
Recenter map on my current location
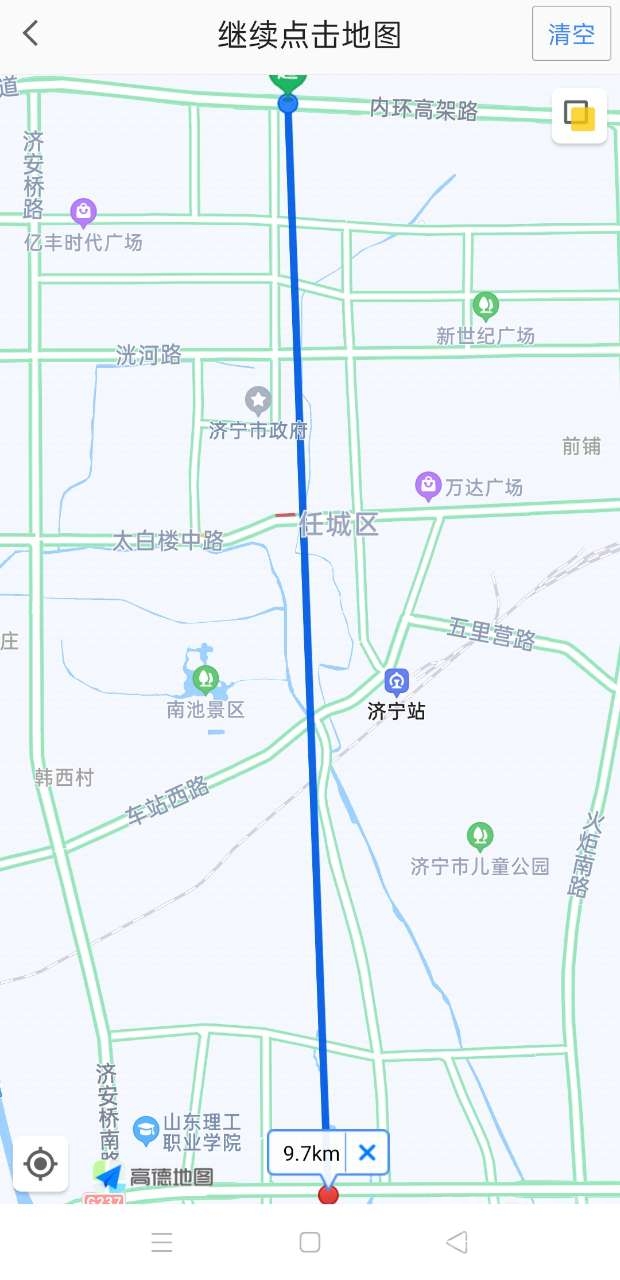coord(41,1163)
